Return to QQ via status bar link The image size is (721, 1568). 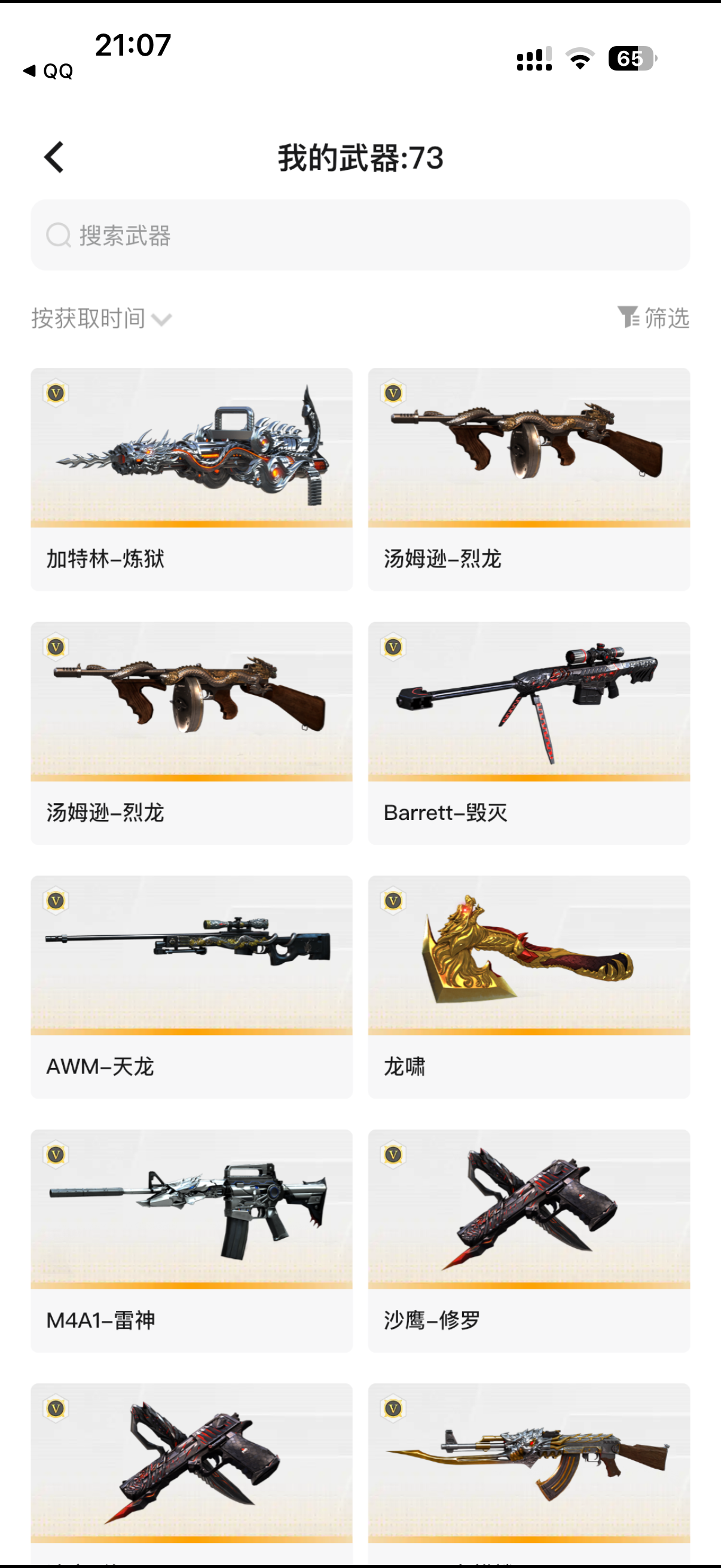click(48, 71)
